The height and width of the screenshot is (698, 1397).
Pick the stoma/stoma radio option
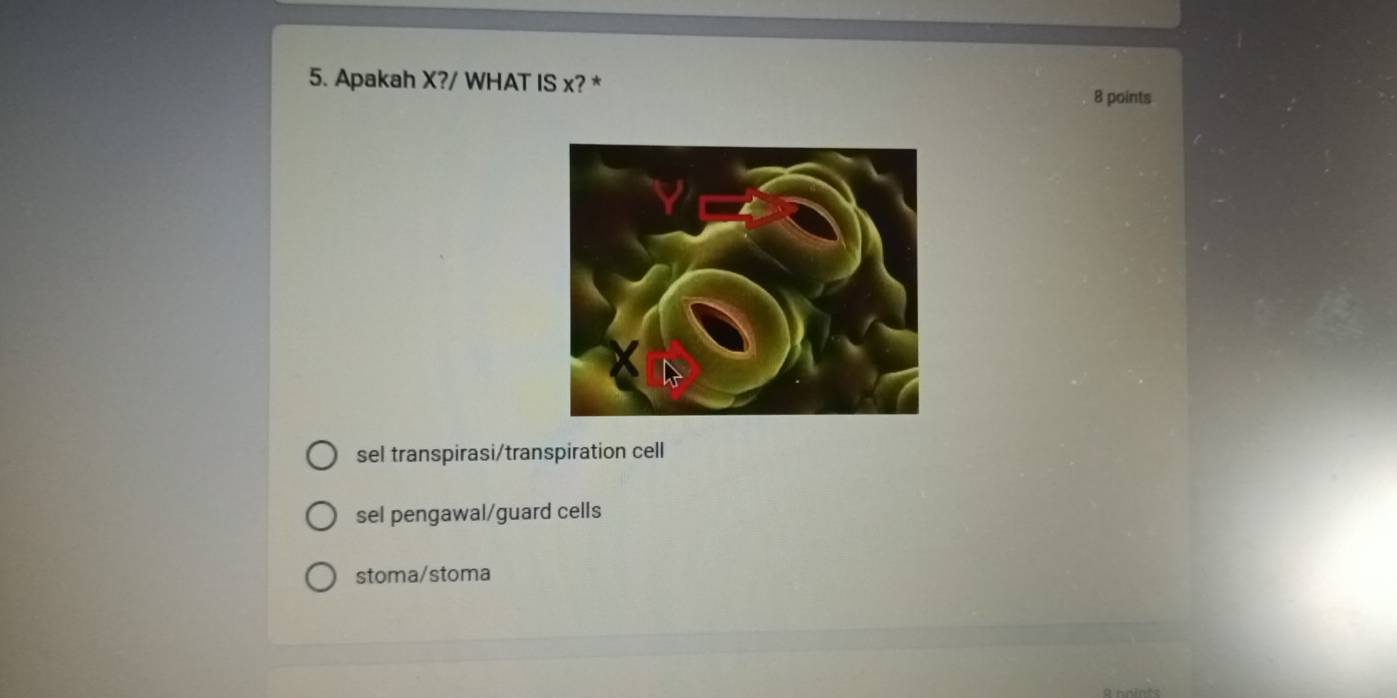(321, 577)
